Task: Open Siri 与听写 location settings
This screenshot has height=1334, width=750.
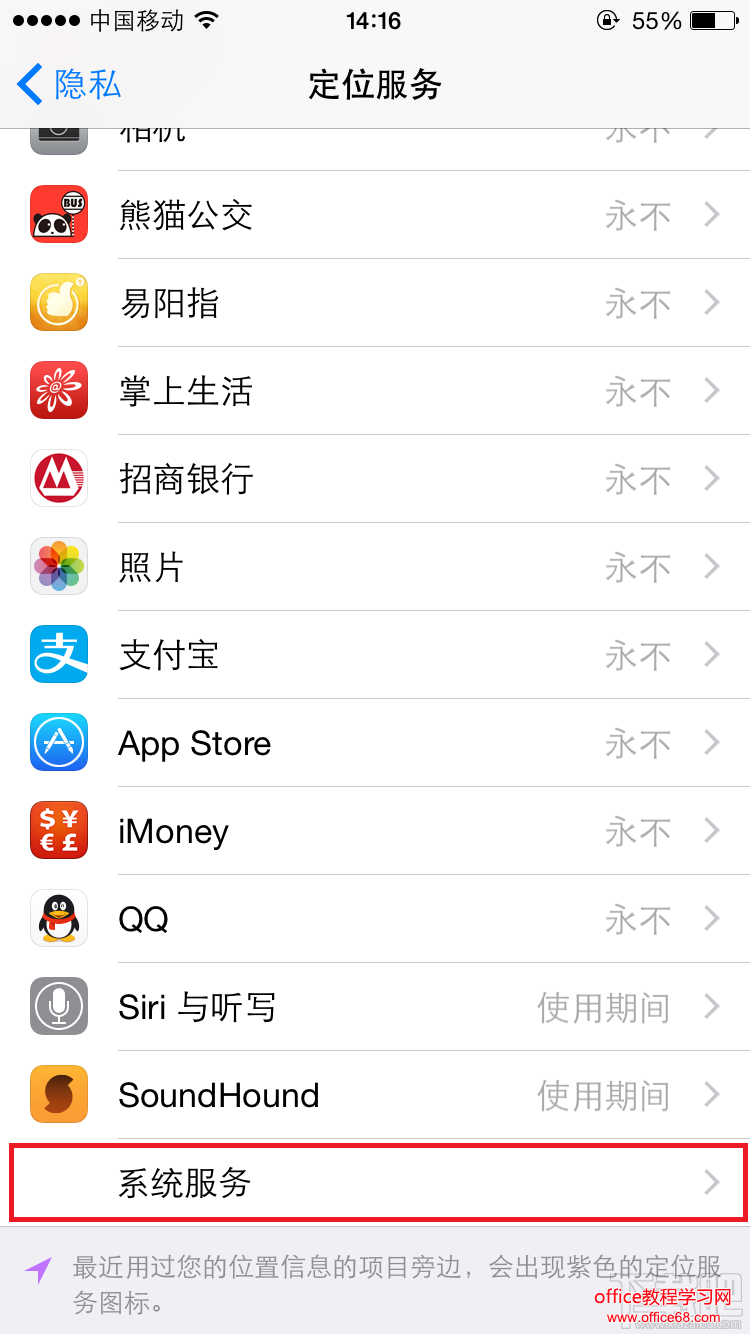Action: click(x=375, y=1007)
